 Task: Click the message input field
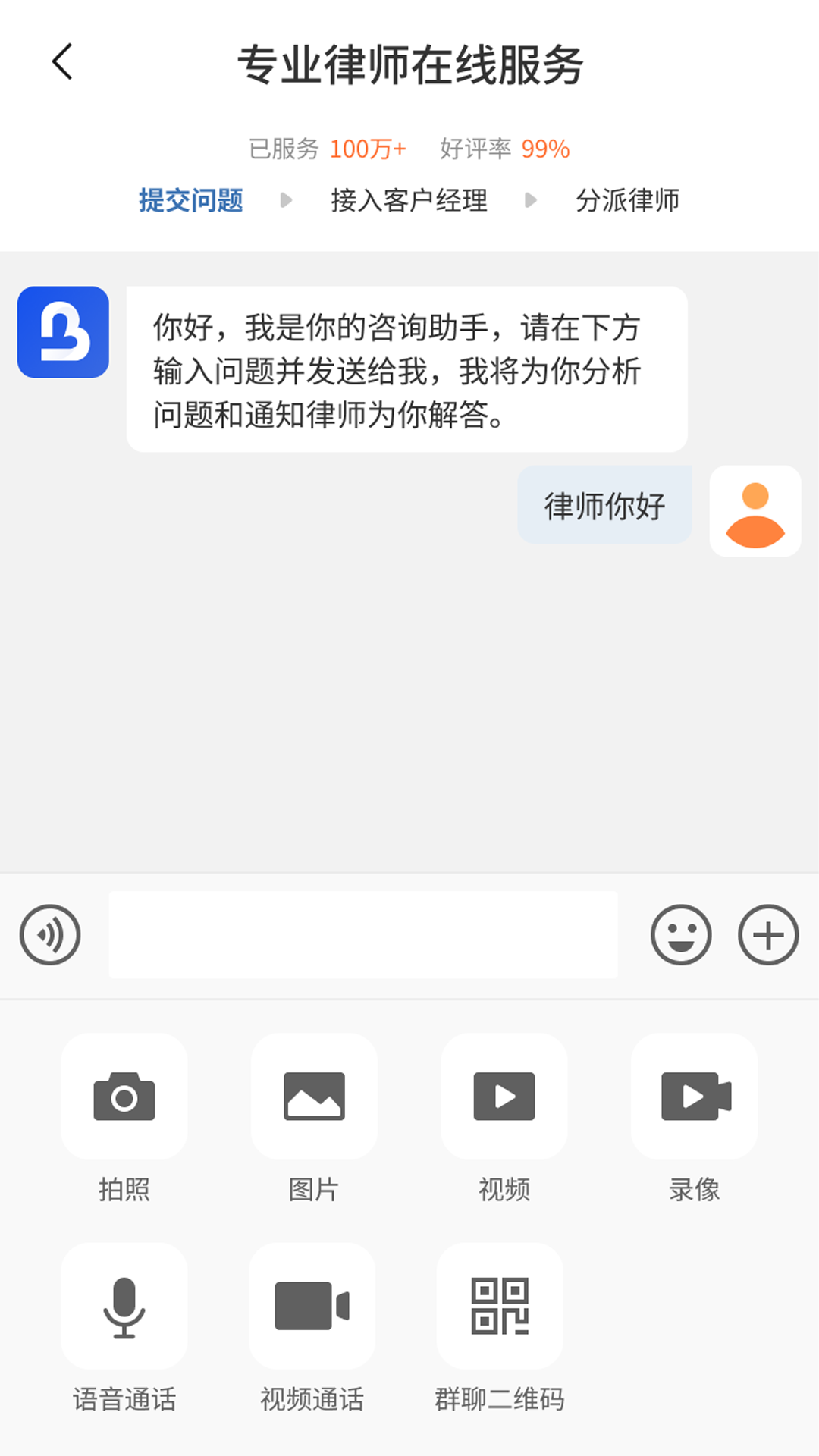pos(363,934)
